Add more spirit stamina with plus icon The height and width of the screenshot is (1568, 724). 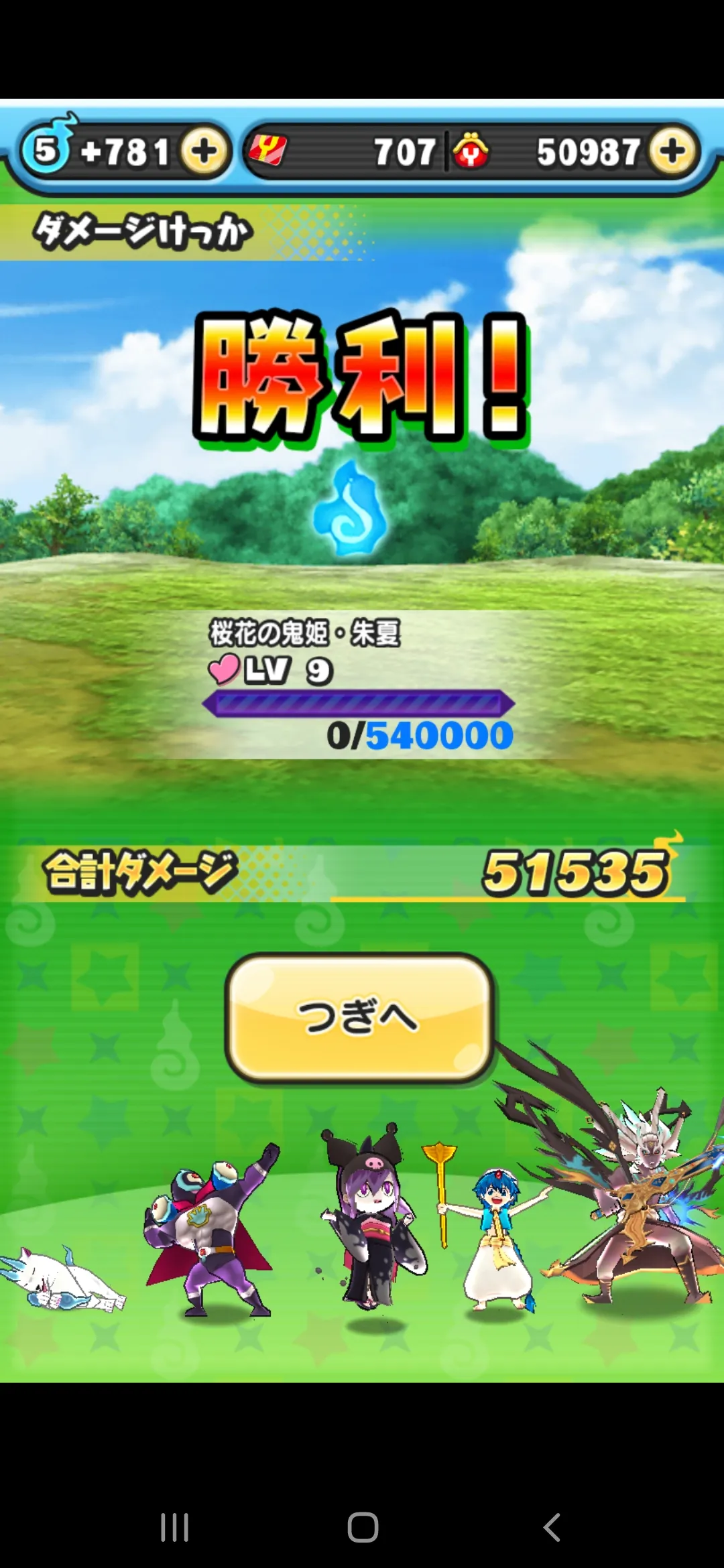click(x=204, y=151)
